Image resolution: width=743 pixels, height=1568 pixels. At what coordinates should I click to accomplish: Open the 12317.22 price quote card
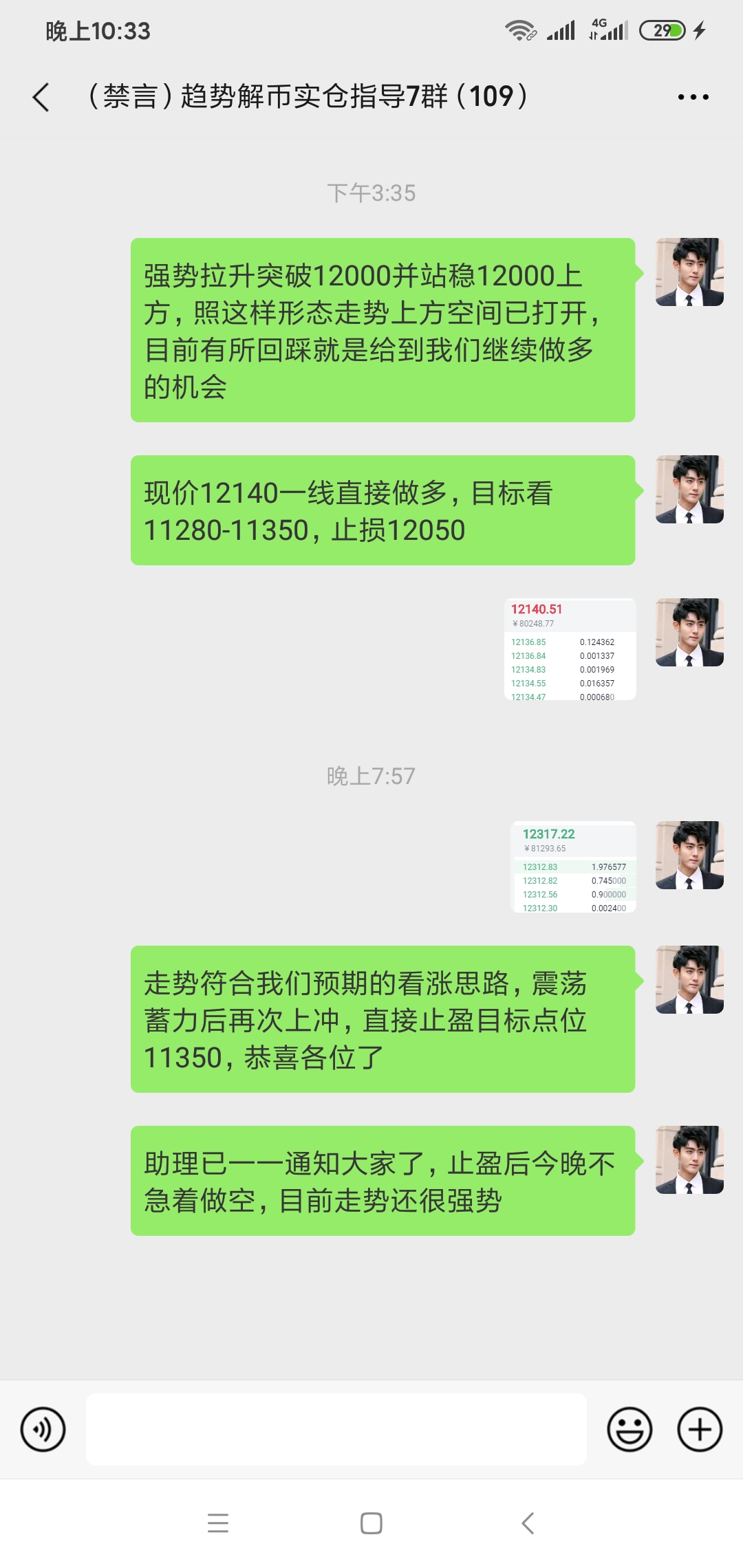[574, 865]
